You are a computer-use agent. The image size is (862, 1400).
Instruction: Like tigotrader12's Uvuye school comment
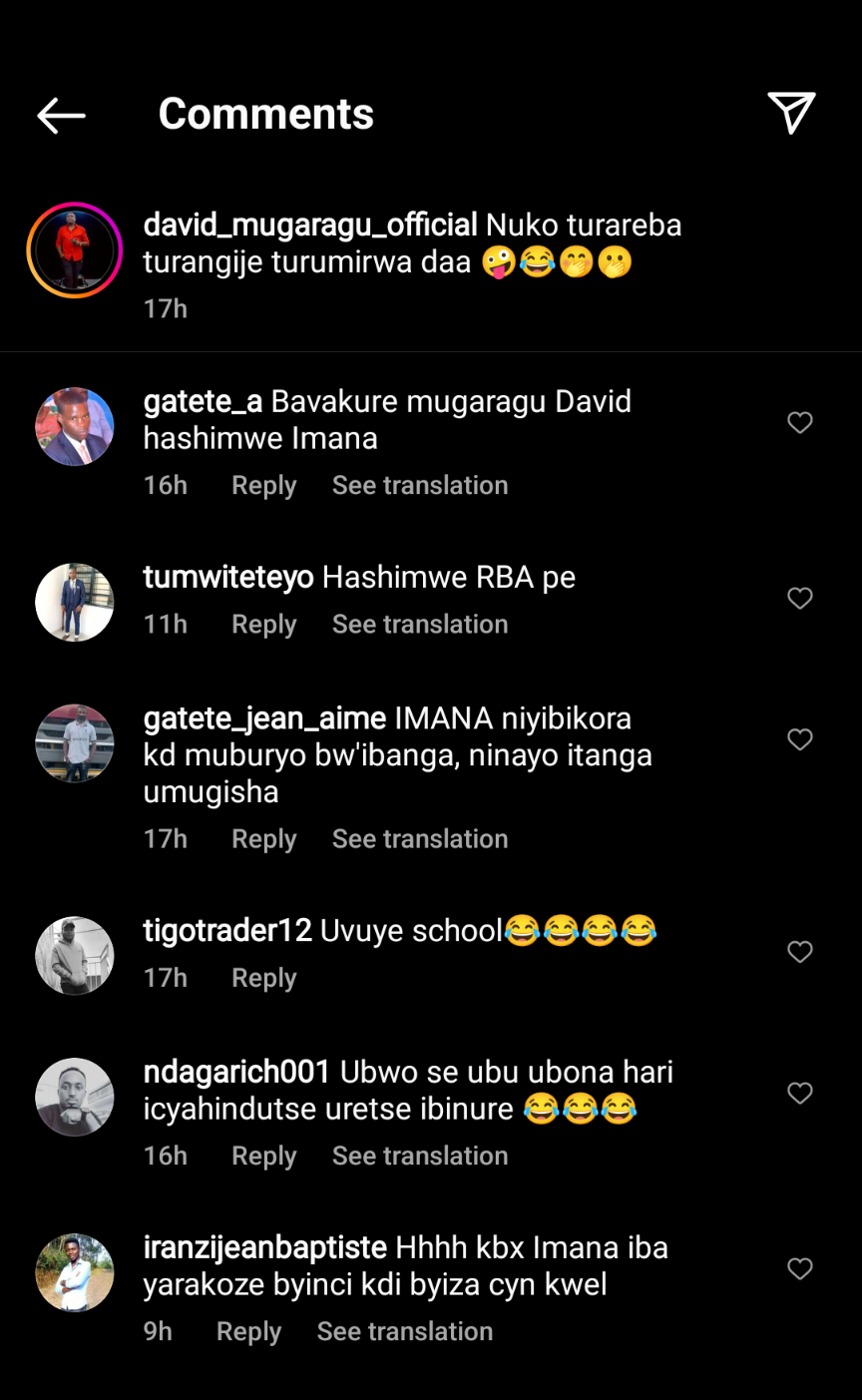800,952
